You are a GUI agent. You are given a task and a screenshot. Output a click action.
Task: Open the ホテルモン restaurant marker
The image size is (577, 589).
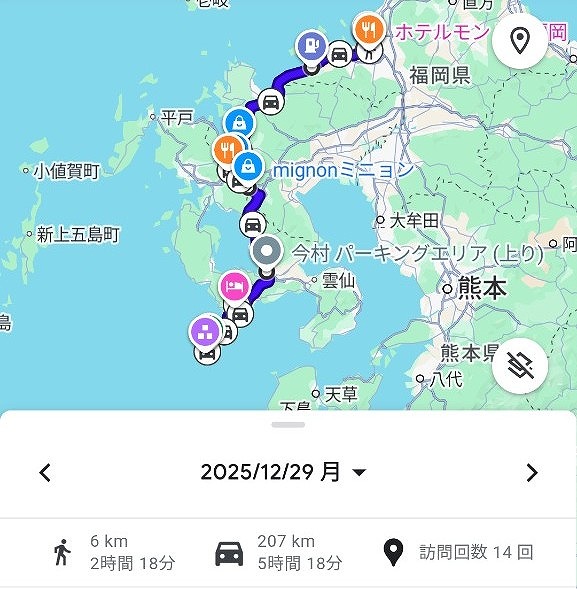[369, 29]
